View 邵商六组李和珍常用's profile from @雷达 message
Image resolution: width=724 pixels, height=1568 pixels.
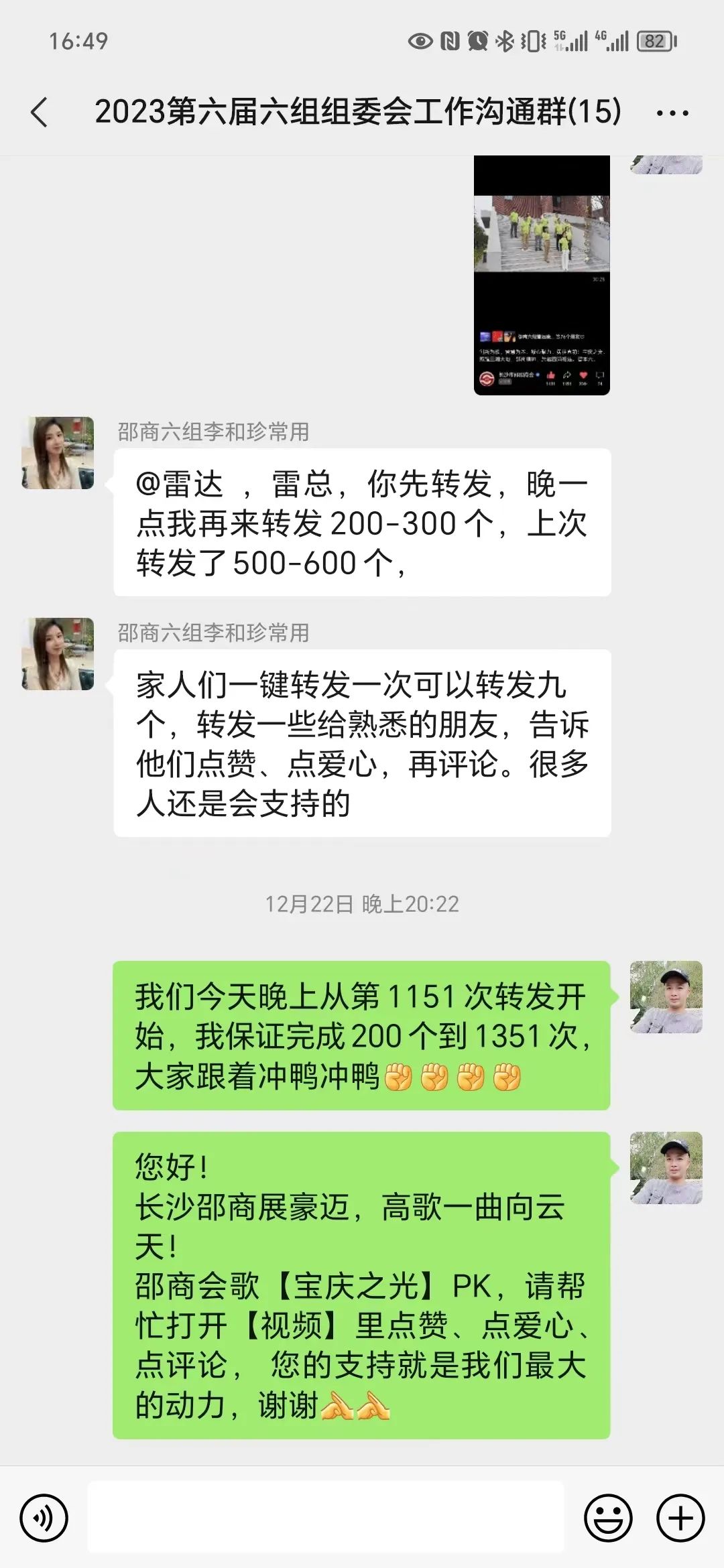pos(58,453)
